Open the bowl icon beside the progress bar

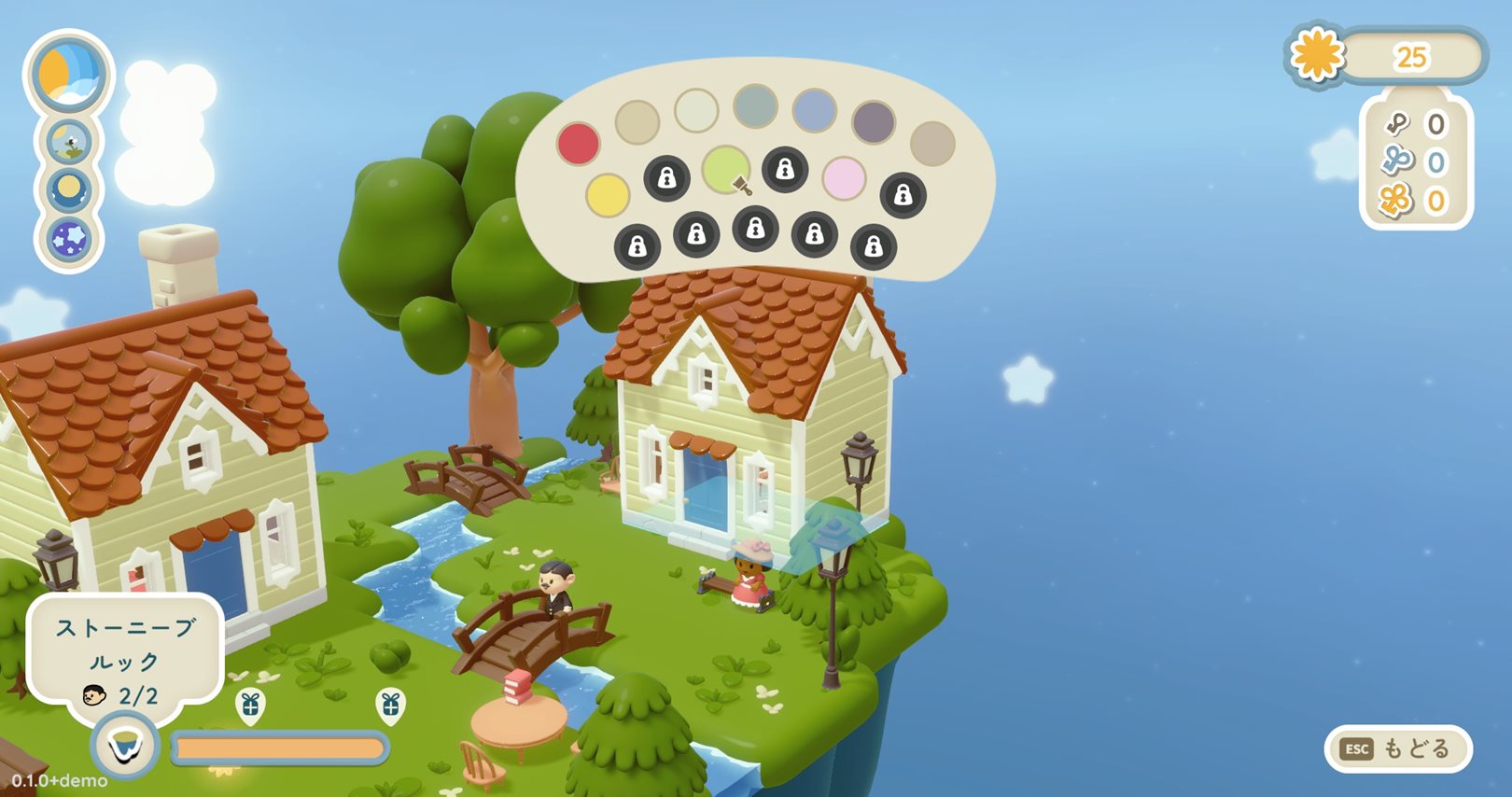125,746
